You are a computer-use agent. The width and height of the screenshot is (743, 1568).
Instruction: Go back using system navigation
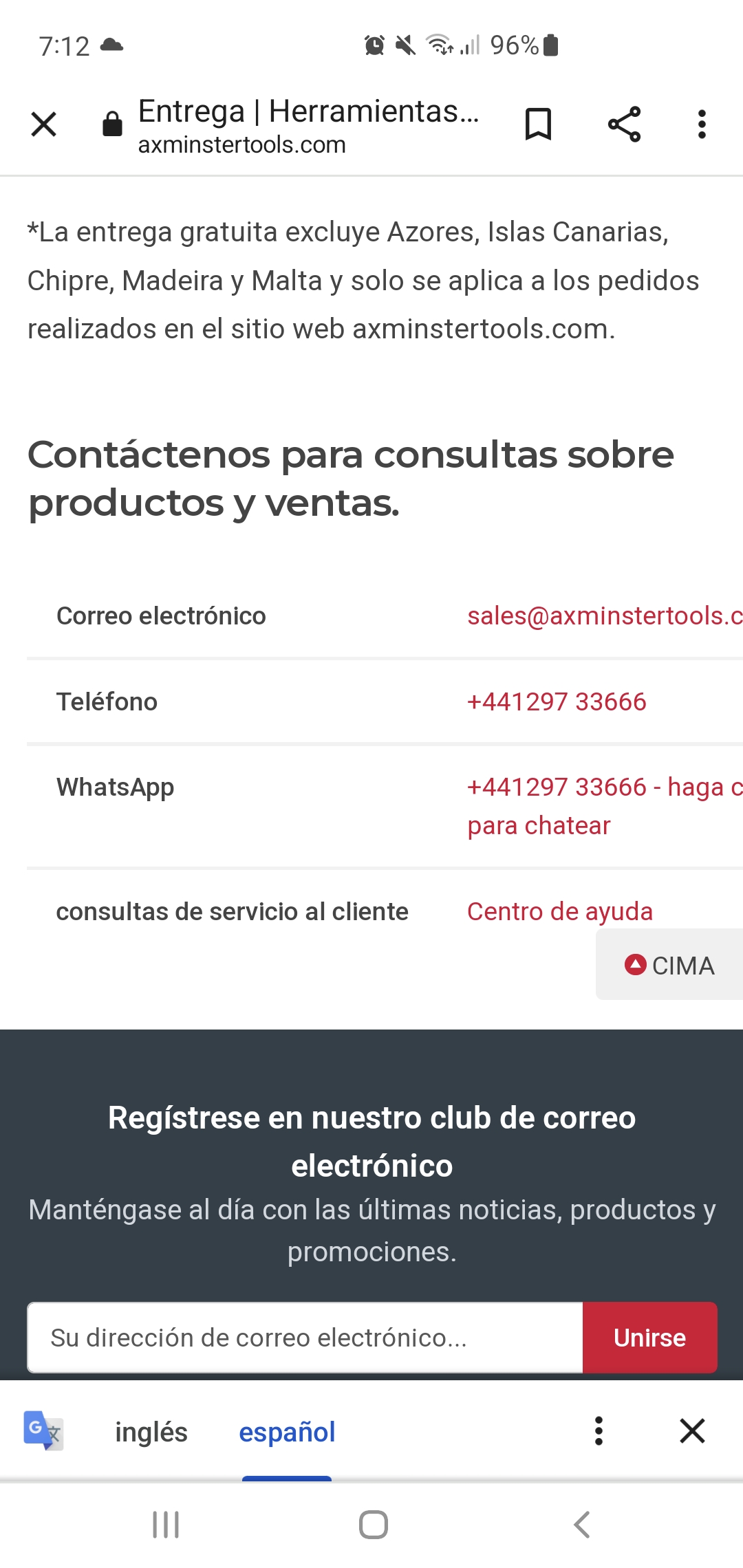tap(582, 1525)
